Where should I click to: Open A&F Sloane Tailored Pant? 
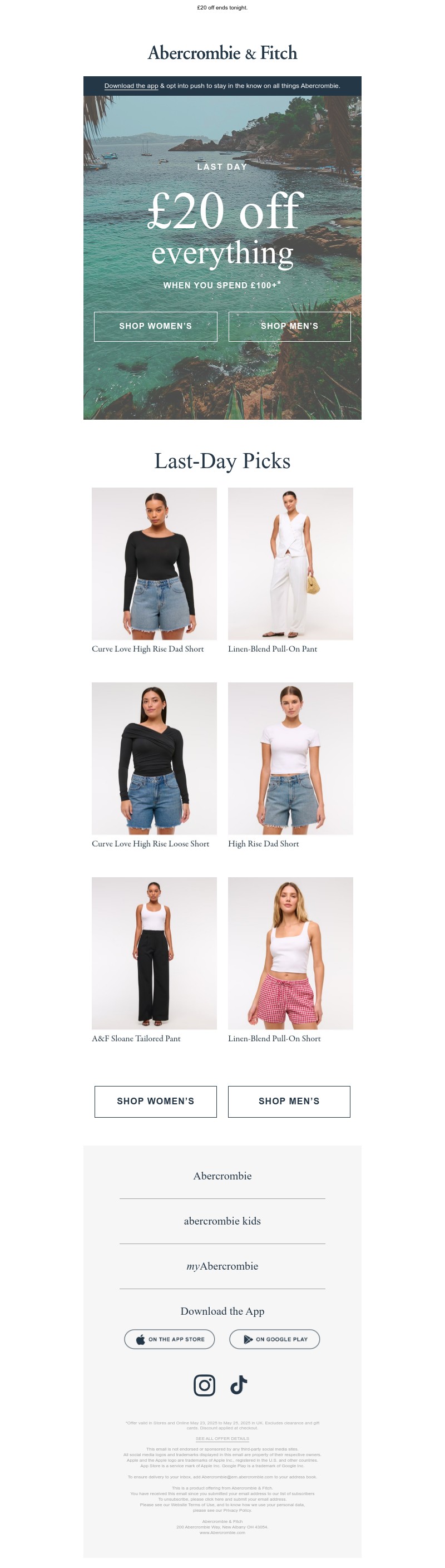tap(154, 953)
